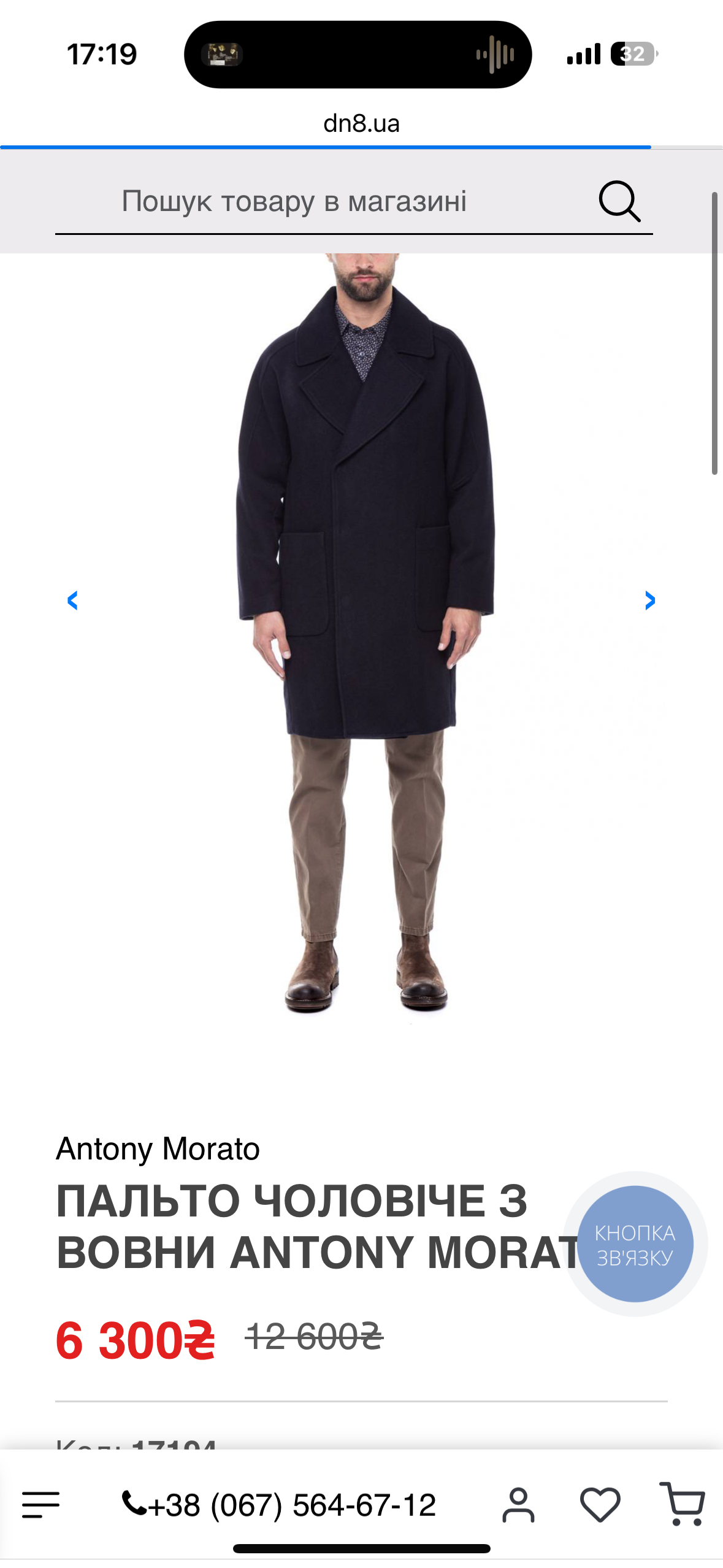Tap the dn8.ua address bar

[361, 123]
